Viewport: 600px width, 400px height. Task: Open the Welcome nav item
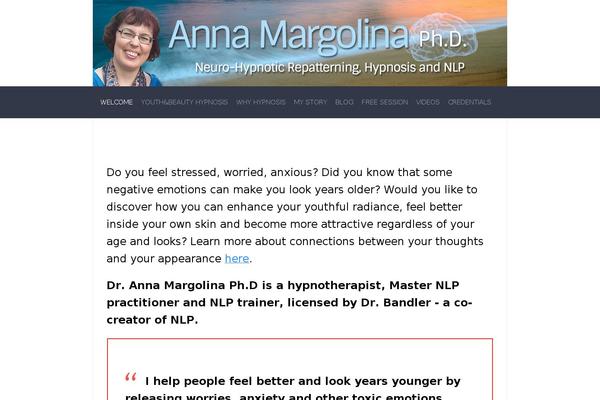116,102
